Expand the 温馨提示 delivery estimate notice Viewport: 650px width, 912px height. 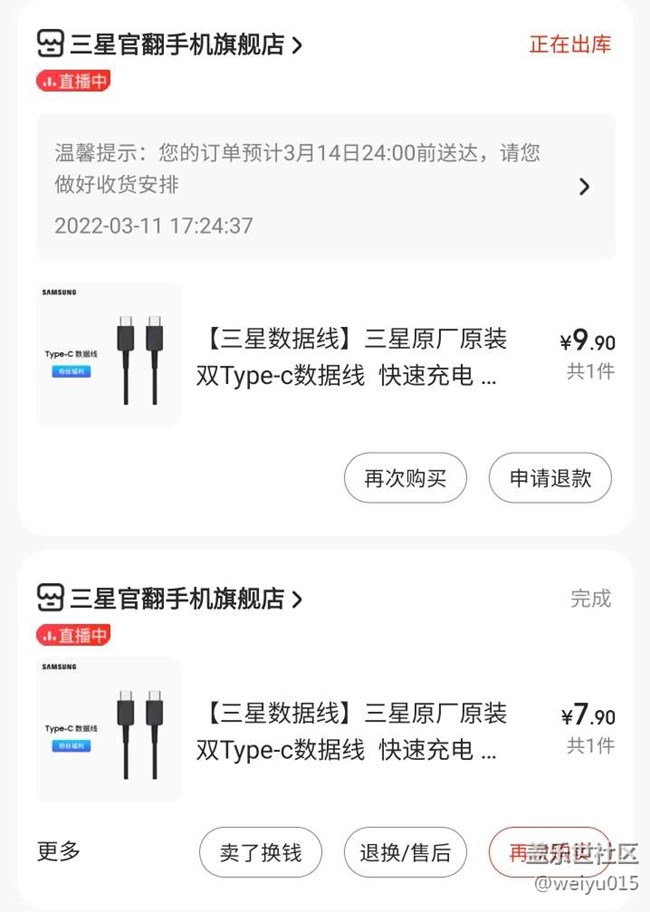click(584, 186)
